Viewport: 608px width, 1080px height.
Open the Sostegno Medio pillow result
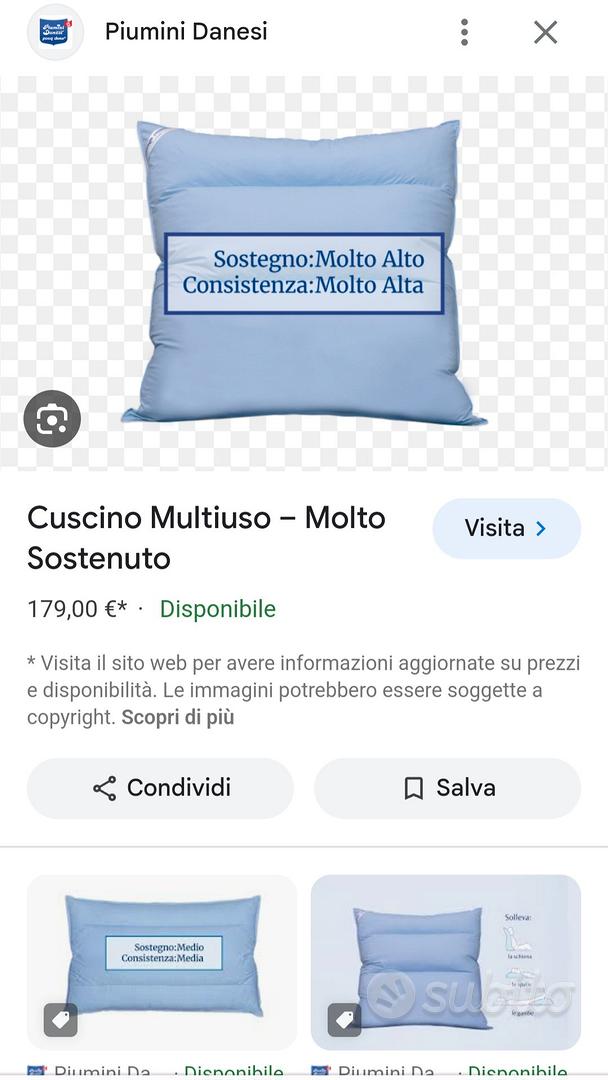point(162,962)
